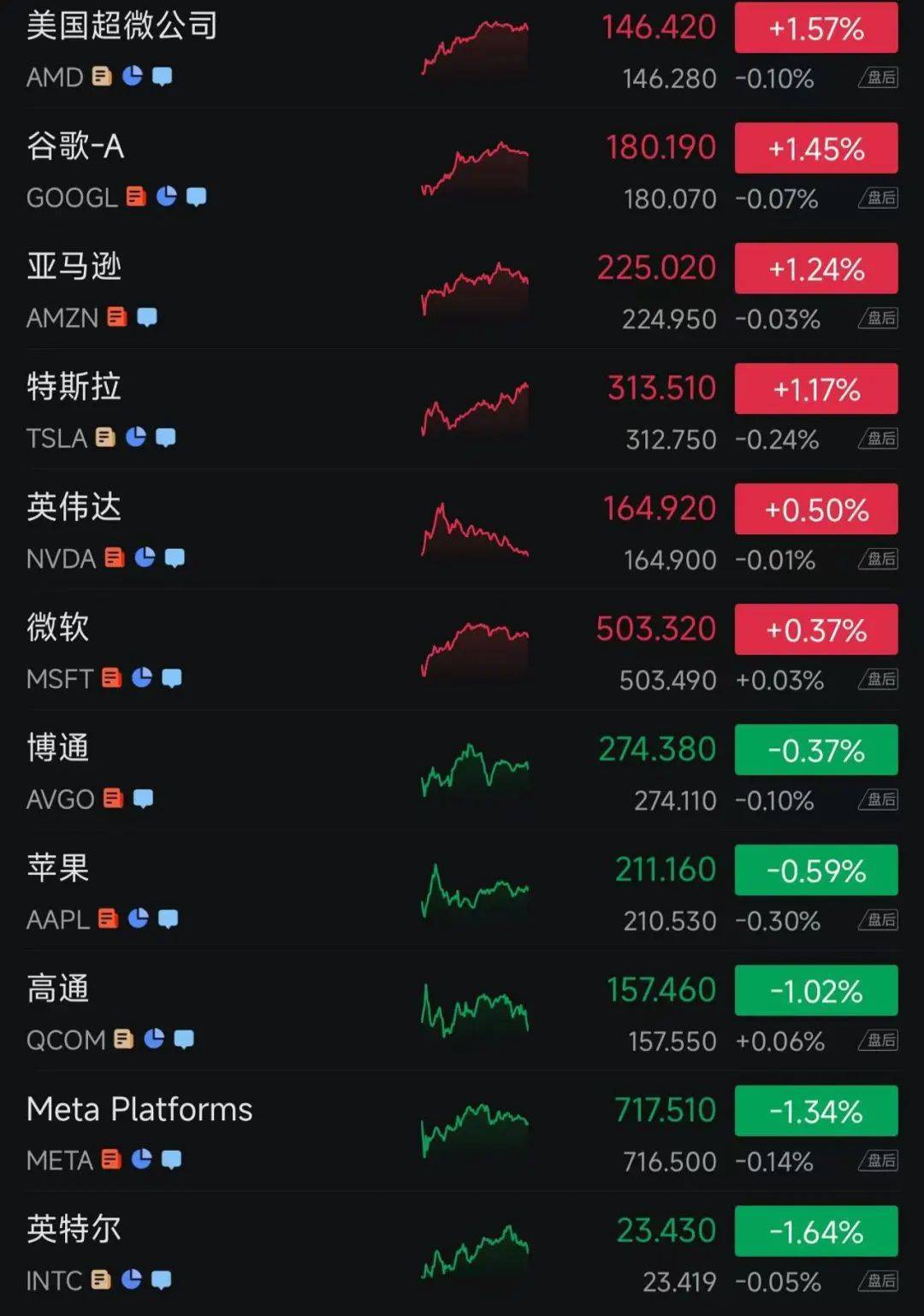924x1316 pixels.
Task: Open the 苹果 AAPL stock row
Action: 58,869
